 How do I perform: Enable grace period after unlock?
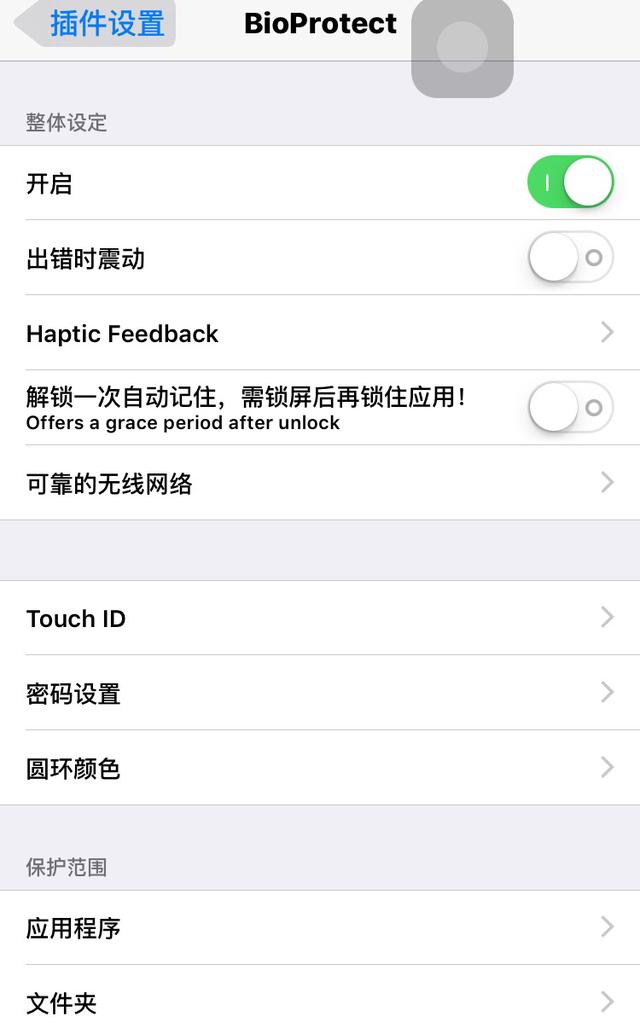click(570, 408)
